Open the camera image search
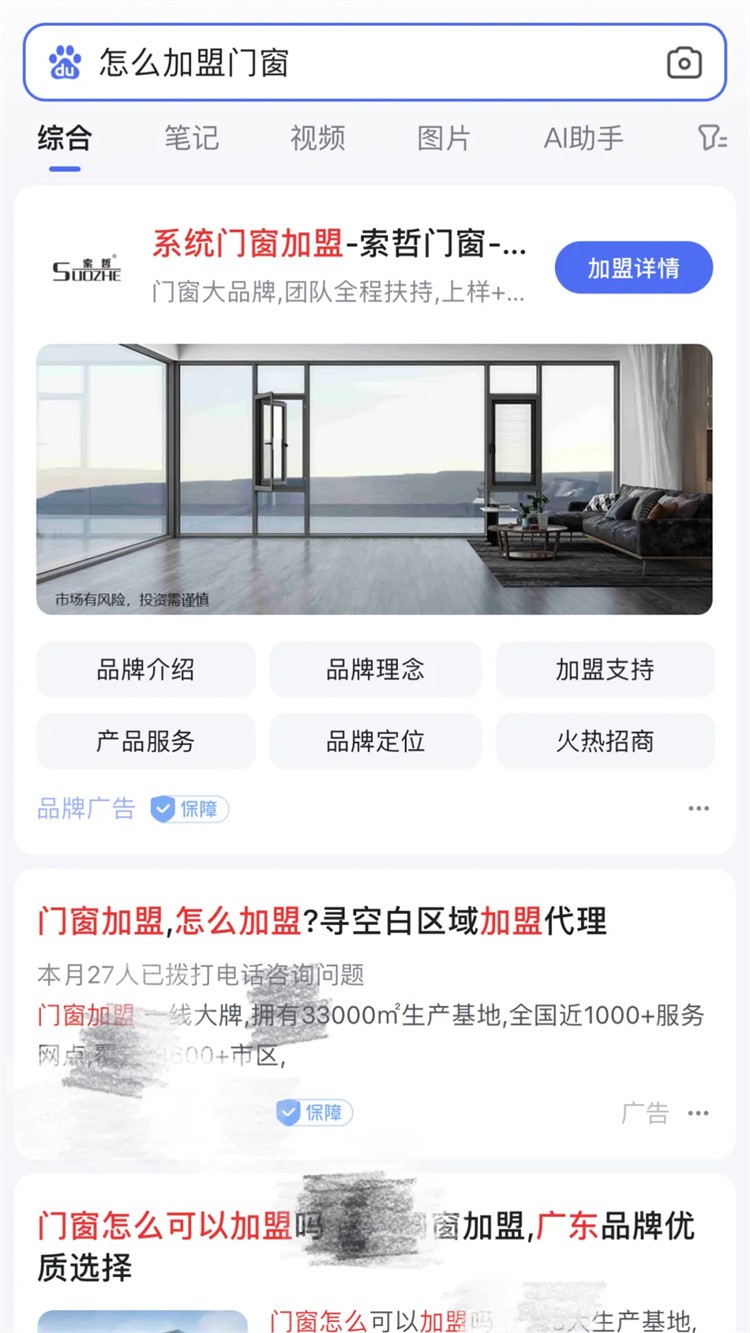This screenshot has width=750, height=1333. click(684, 63)
